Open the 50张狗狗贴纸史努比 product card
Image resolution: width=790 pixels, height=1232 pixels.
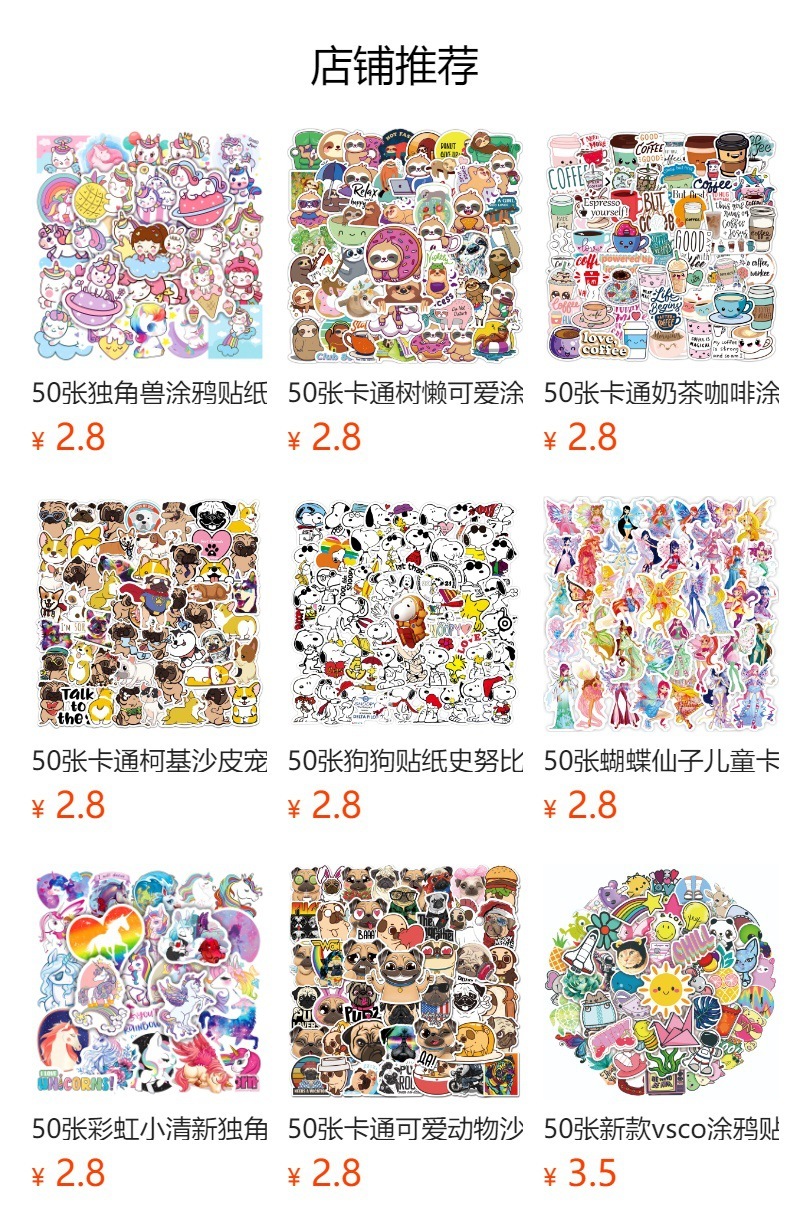(x=405, y=615)
